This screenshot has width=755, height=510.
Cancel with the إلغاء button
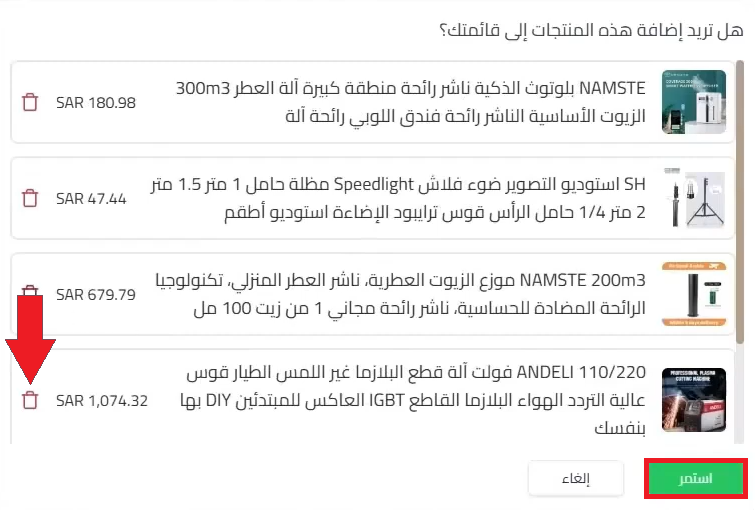tap(576, 479)
